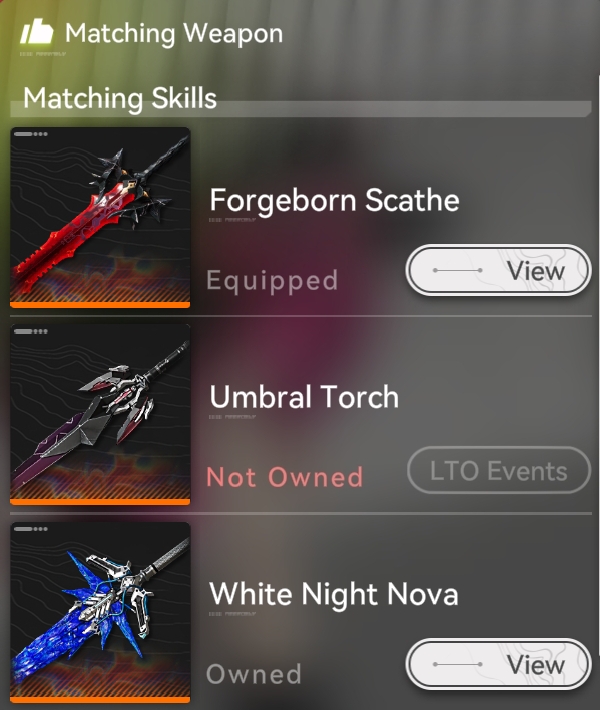Screen dimensions: 600x710
Task: Open the Forgeborn Scathe weapon image
Action: coord(100,217)
